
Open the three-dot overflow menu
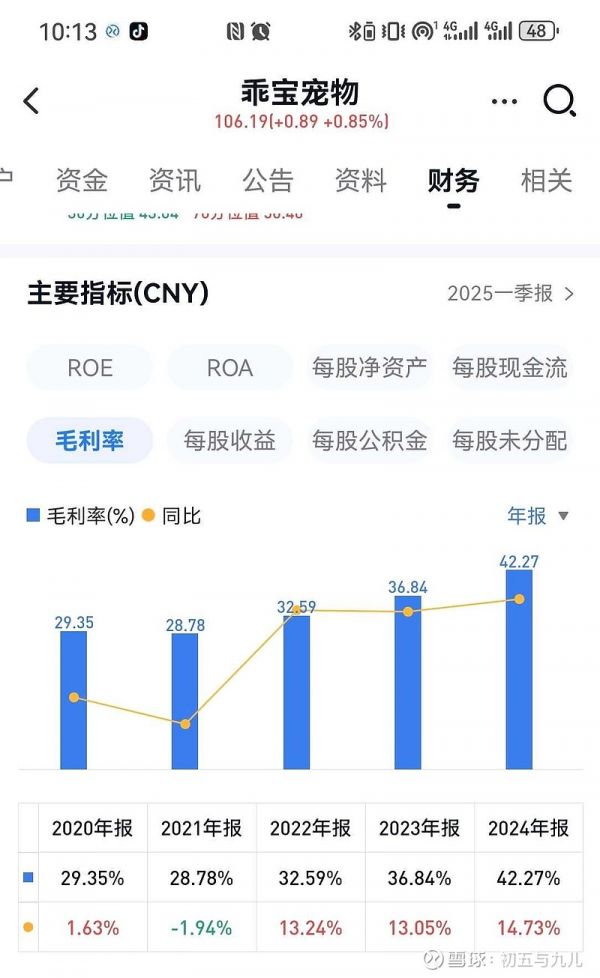click(504, 101)
